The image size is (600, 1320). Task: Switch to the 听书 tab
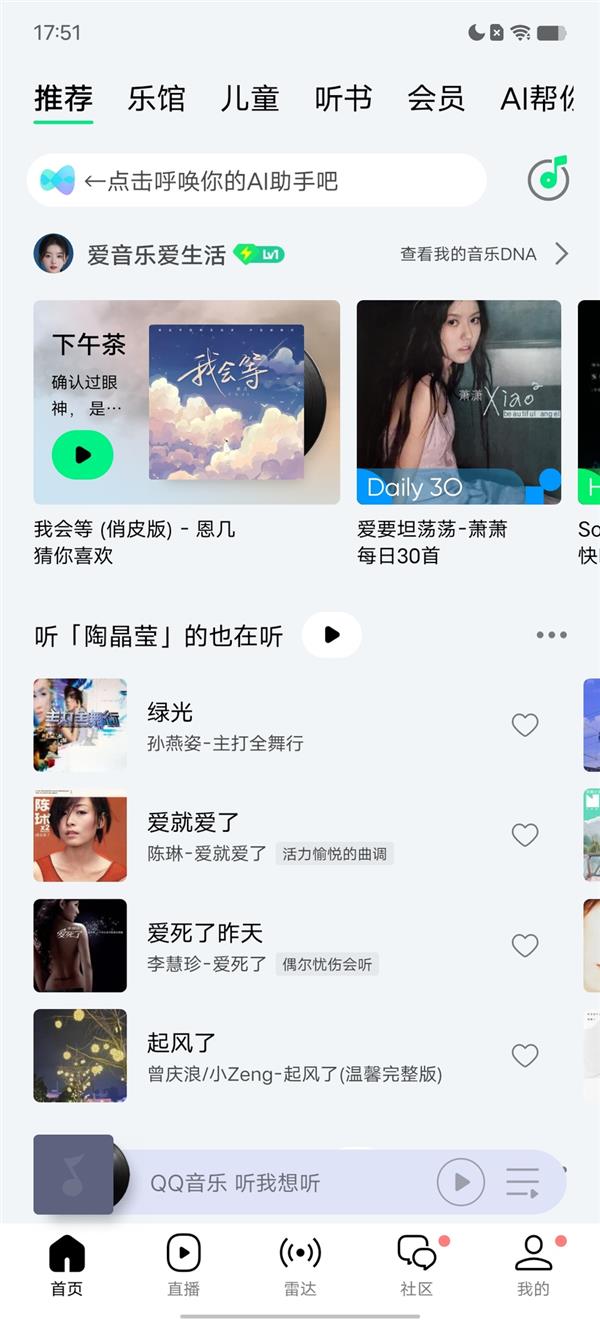coord(343,98)
